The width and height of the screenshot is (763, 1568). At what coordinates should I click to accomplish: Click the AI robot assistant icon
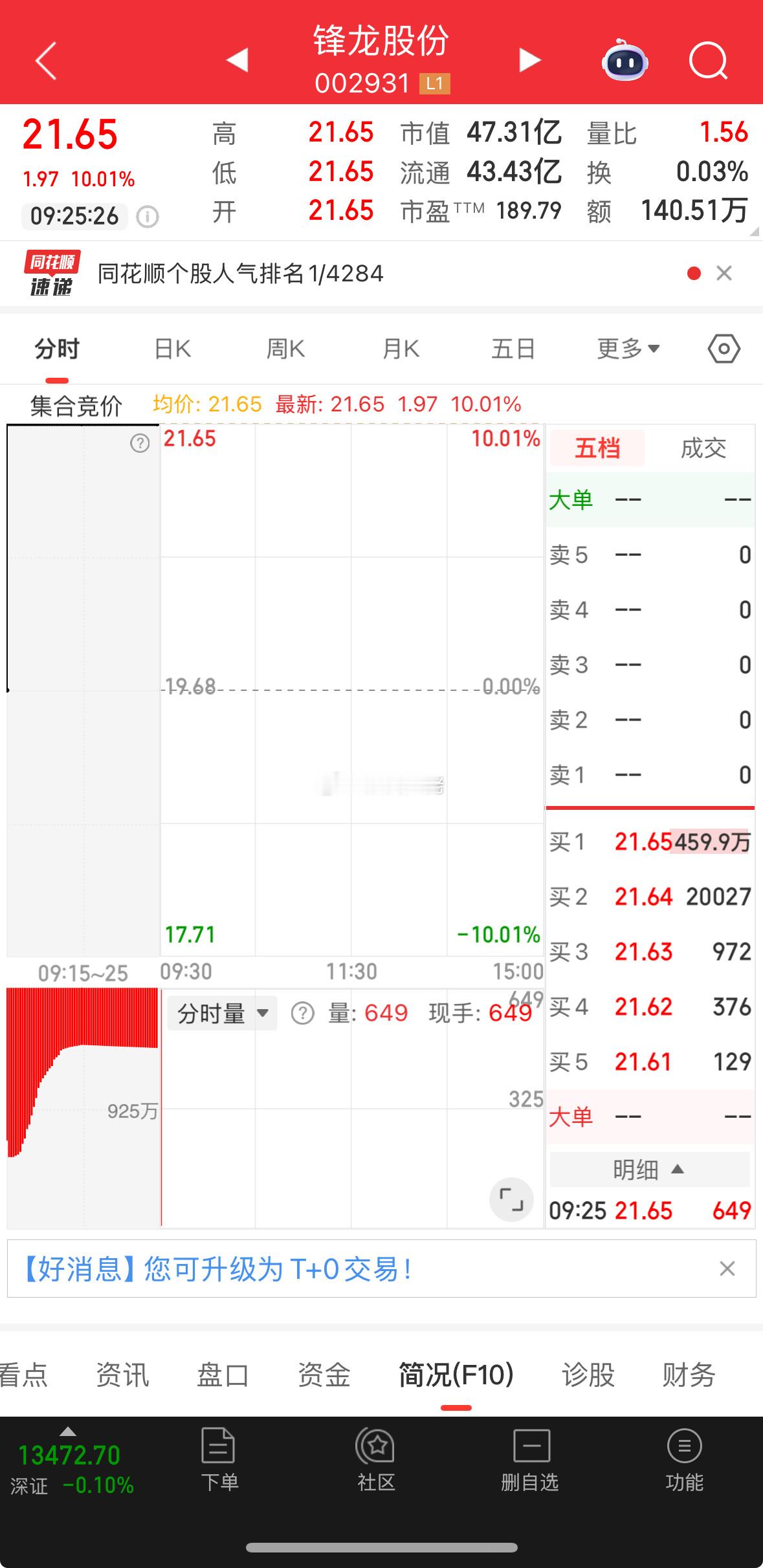(623, 60)
